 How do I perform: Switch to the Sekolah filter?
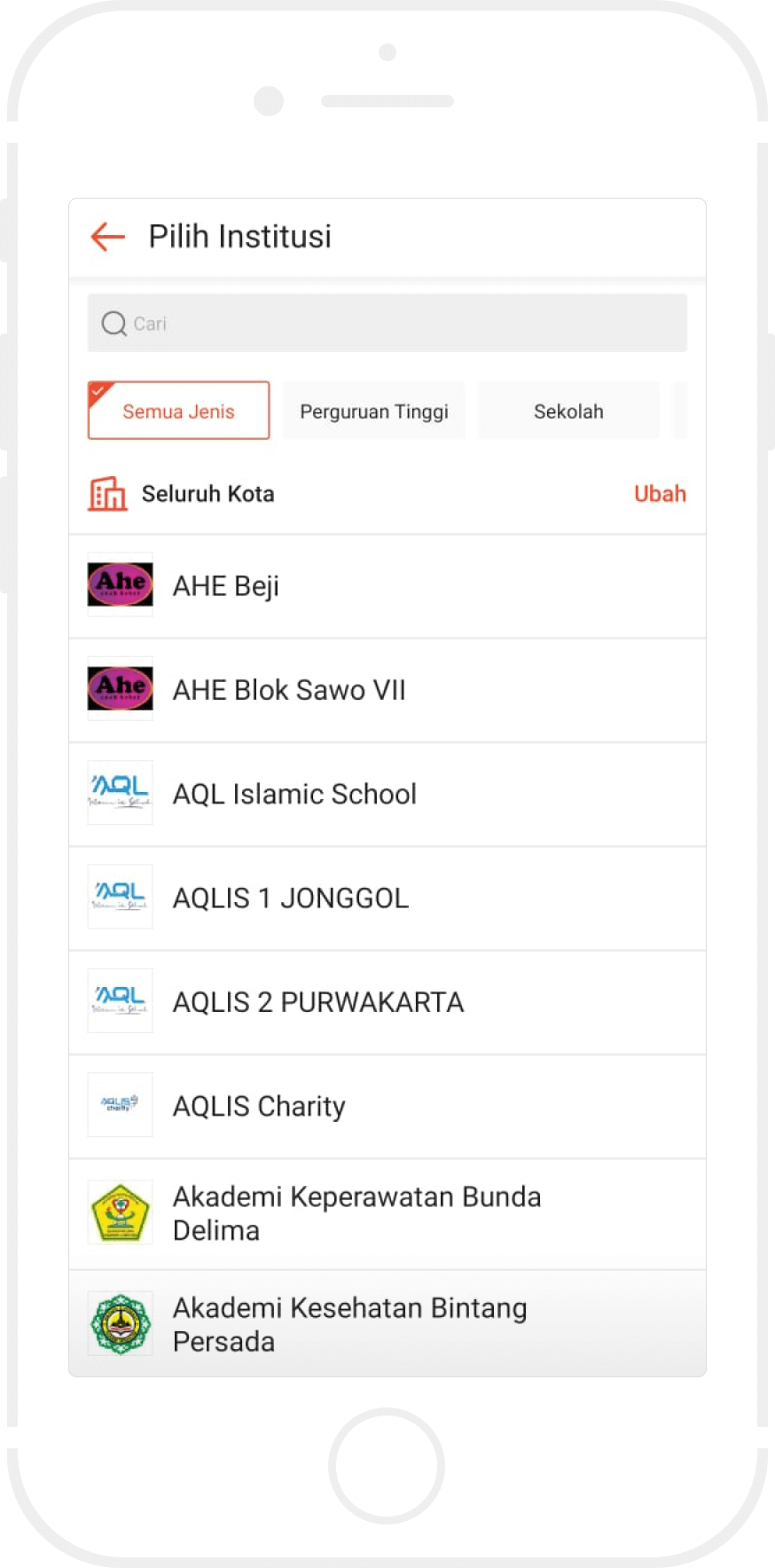pyautogui.click(x=568, y=411)
